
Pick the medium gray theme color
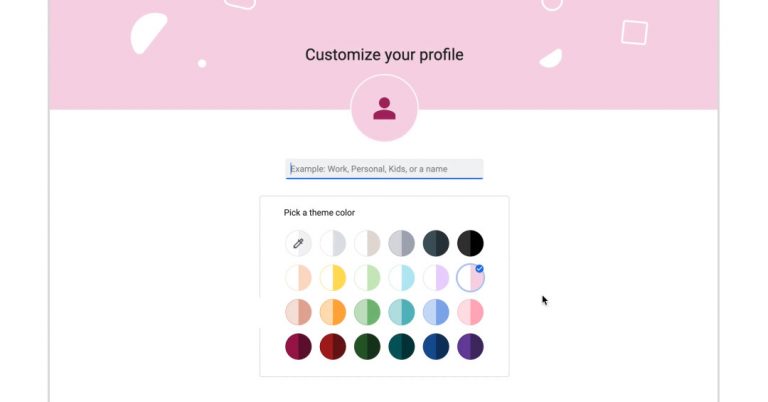(401, 243)
